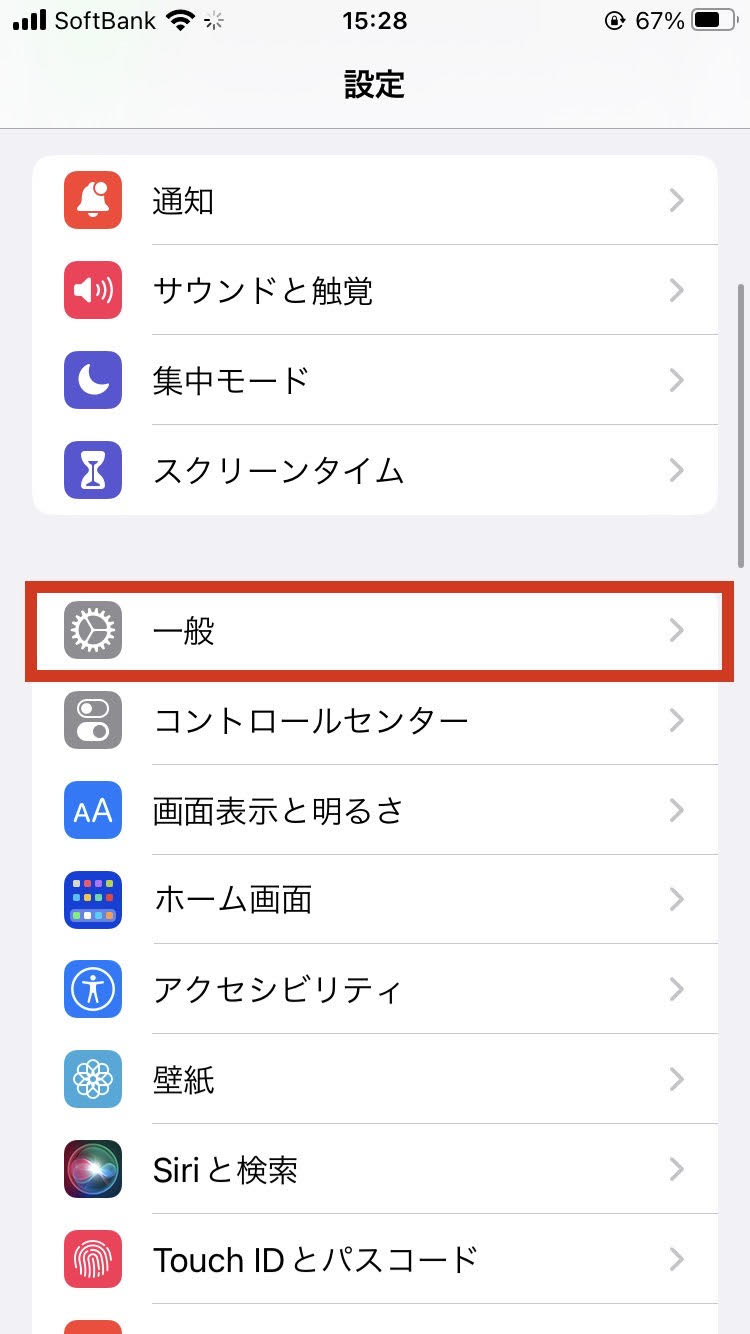
Task: Open the 通知 settings row
Action: [x=375, y=200]
